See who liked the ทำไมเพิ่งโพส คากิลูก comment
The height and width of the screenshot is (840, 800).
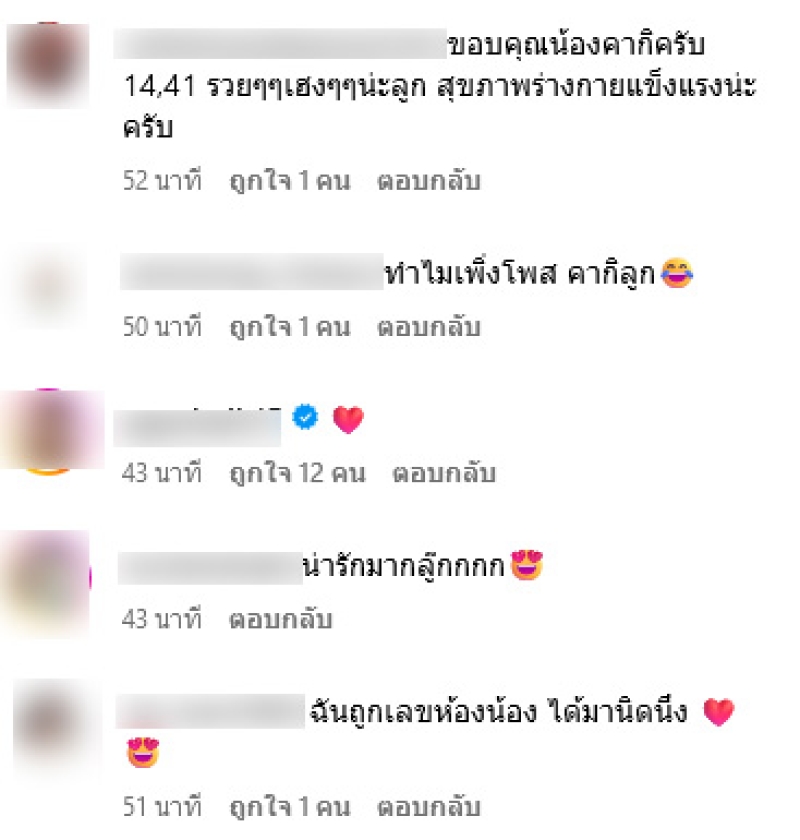pyautogui.click(x=289, y=327)
